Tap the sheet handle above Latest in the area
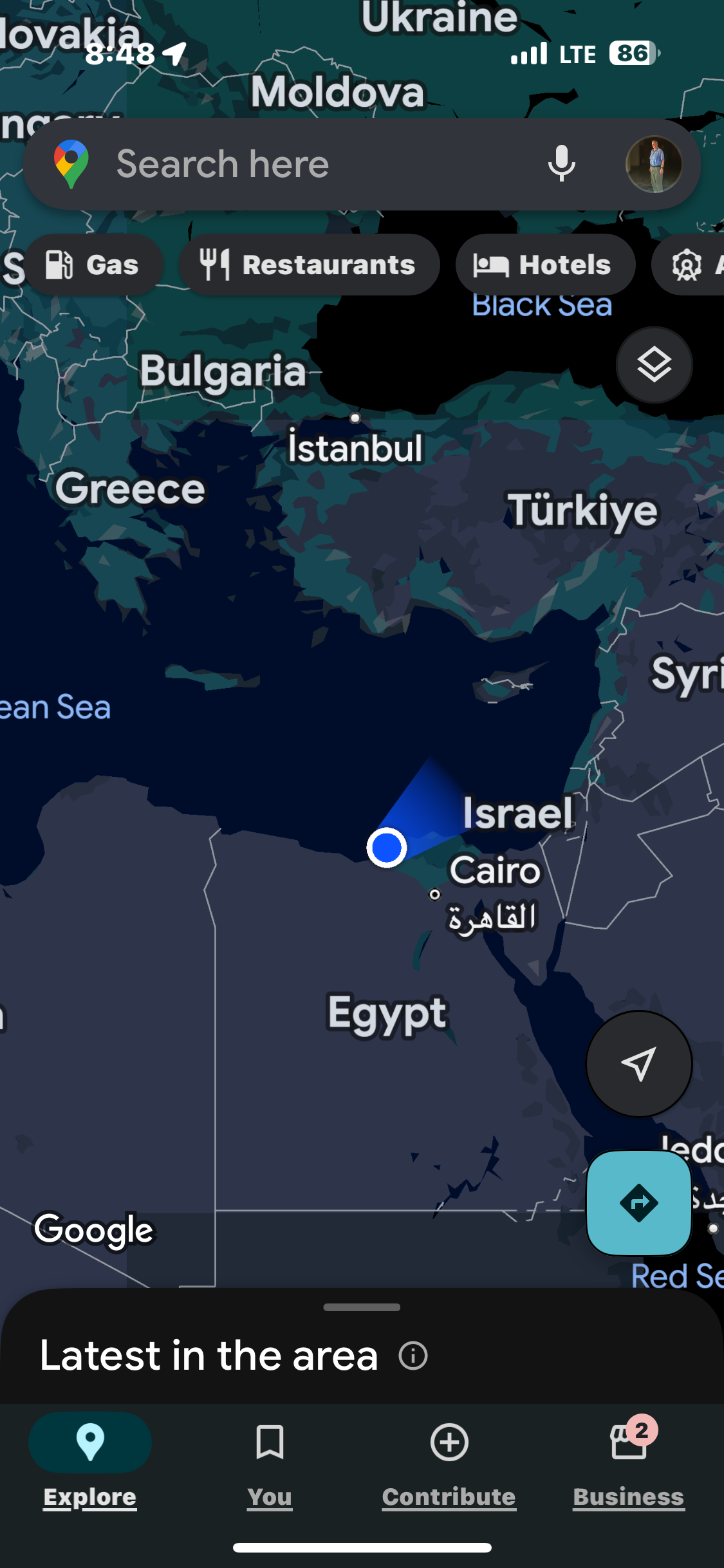Viewport: 724px width, 1568px height. pyautogui.click(x=362, y=1307)
